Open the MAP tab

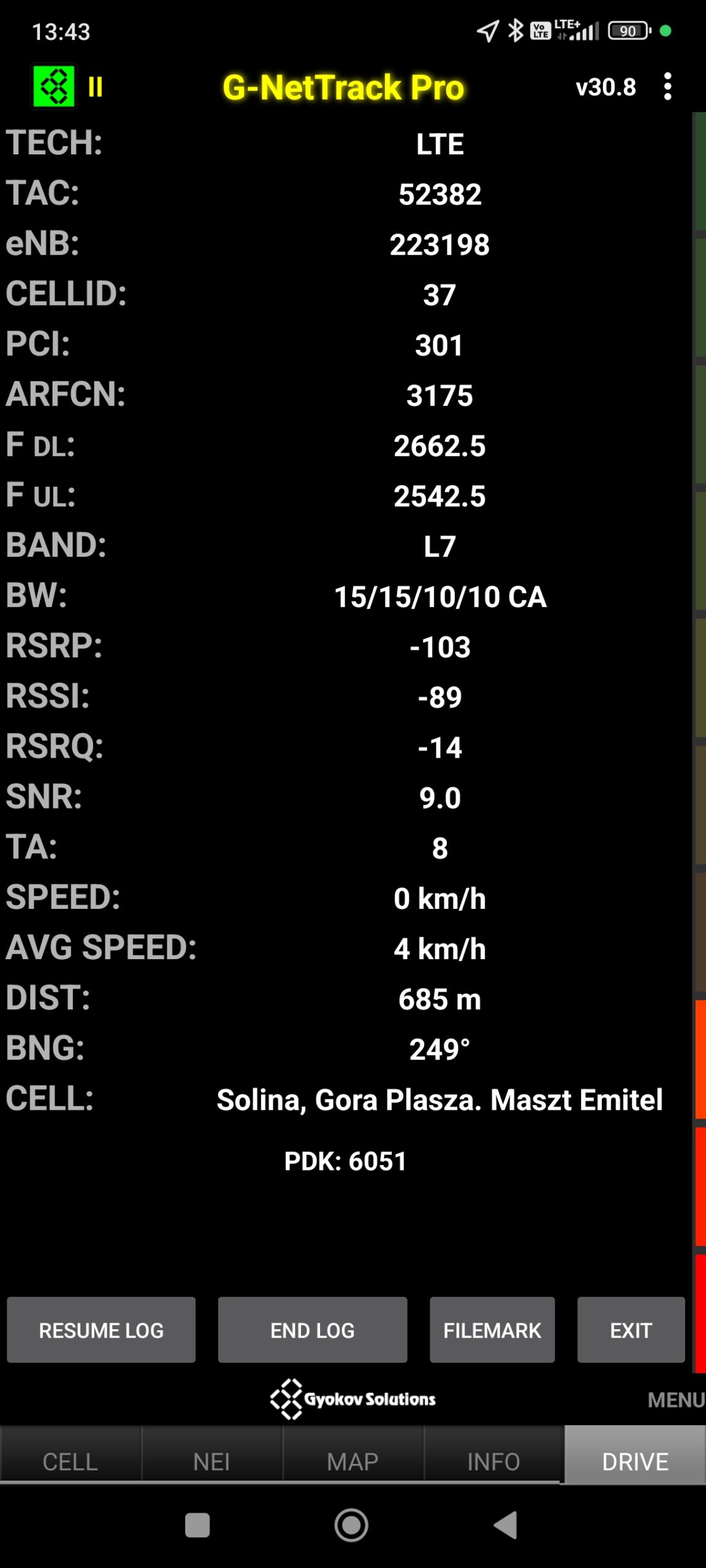pos(352,1461)
